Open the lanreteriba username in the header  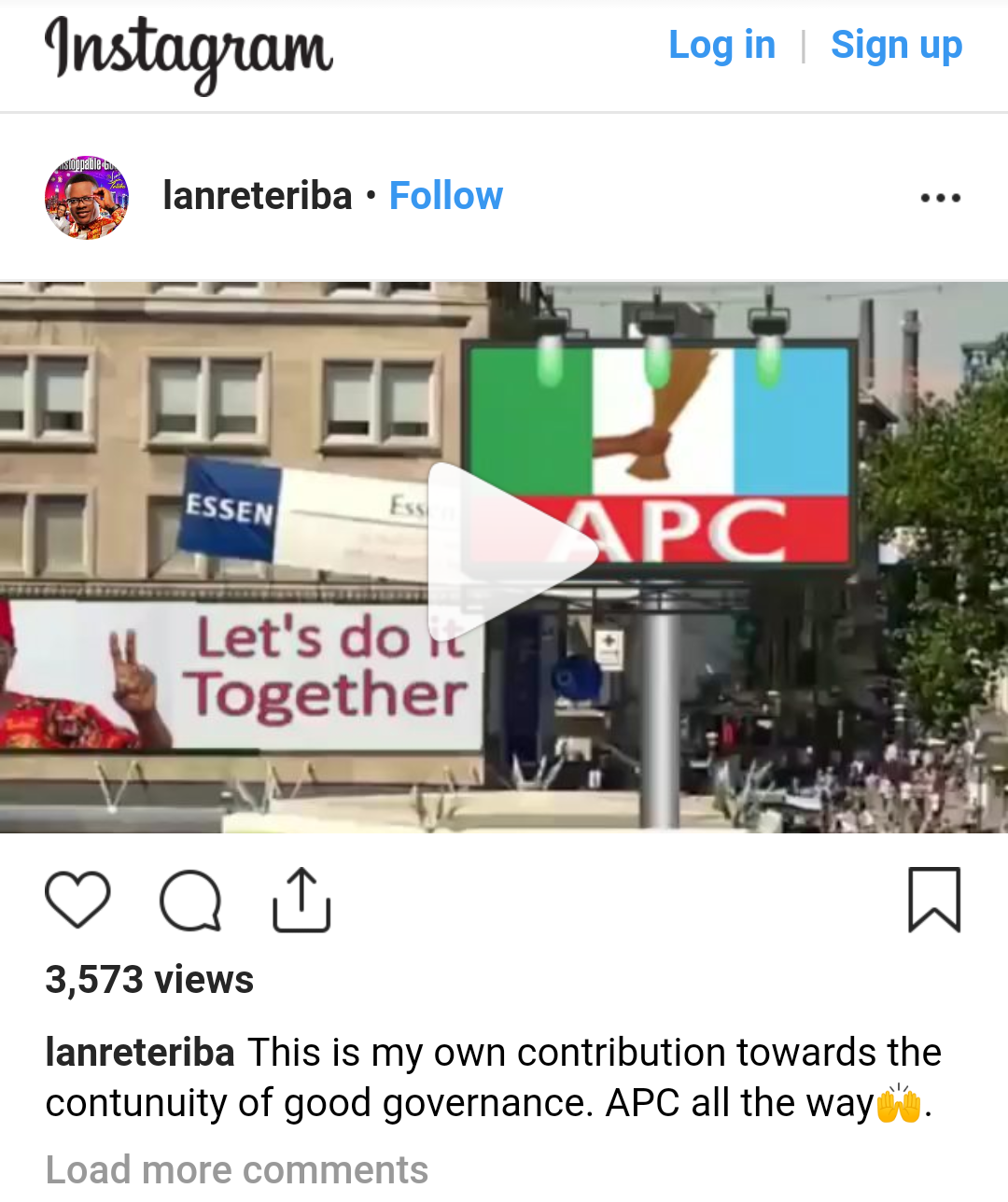point(257,196)
